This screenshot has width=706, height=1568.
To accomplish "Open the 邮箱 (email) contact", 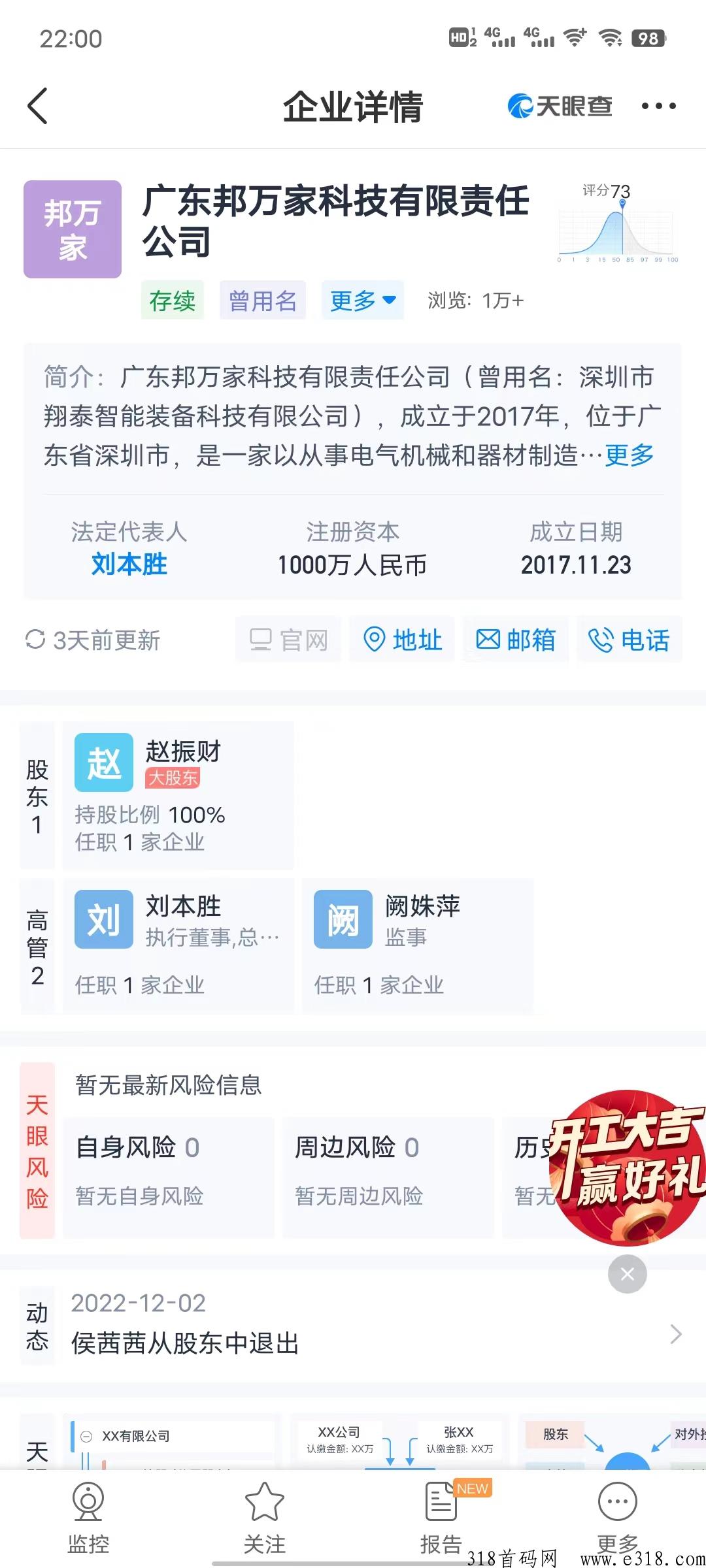I will point(516,640).
